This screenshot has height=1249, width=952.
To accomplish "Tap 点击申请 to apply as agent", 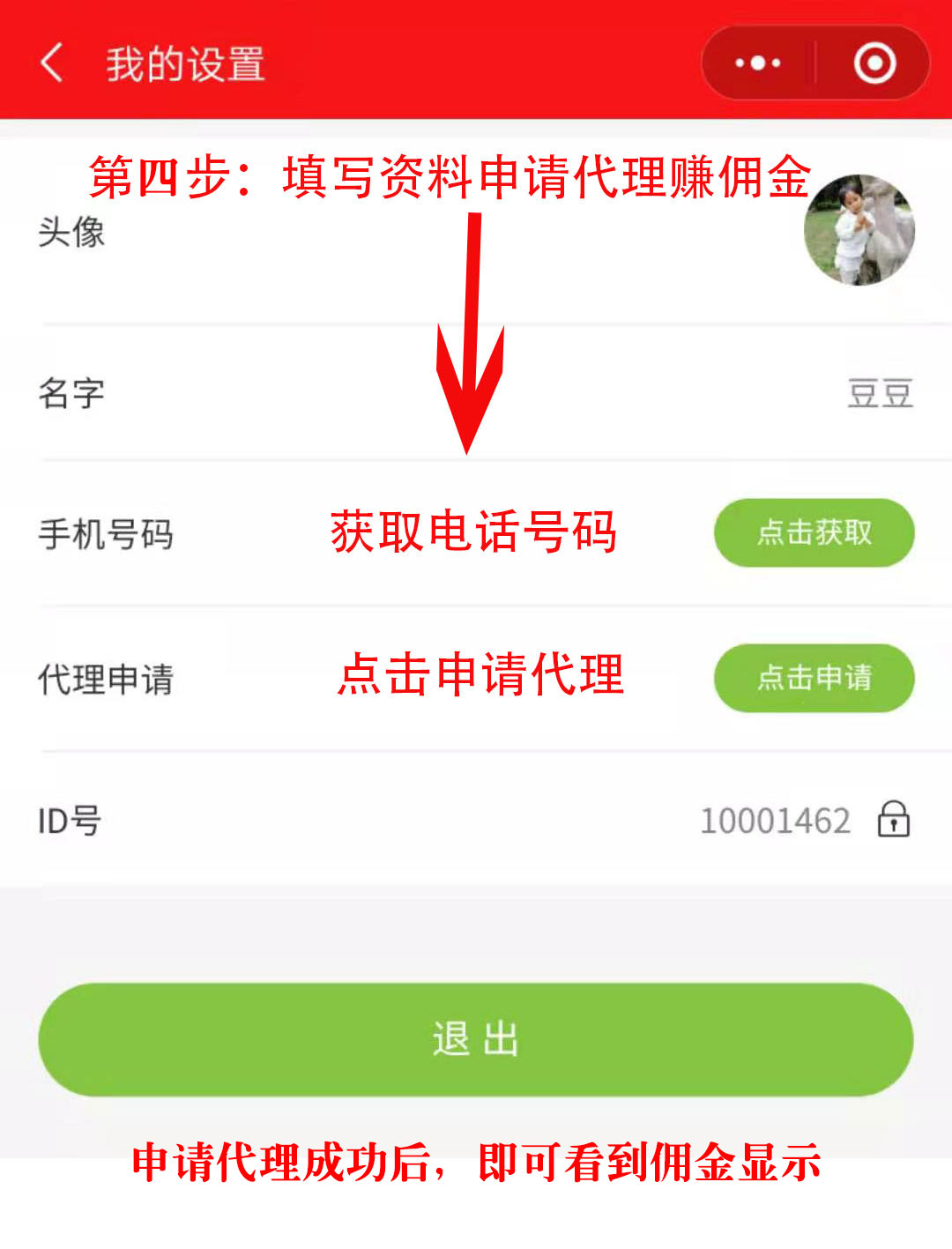I will (814, 678).
